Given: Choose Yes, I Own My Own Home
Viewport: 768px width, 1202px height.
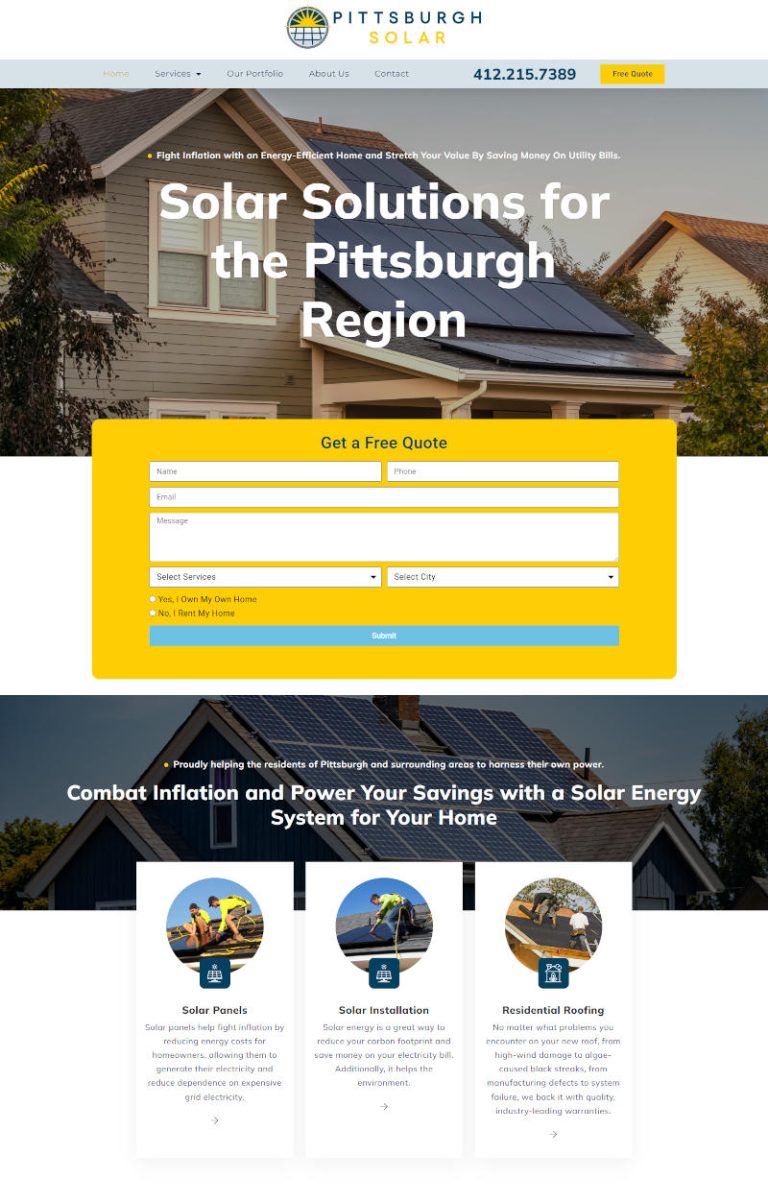Looking at the screenshot, I should 153,599.
